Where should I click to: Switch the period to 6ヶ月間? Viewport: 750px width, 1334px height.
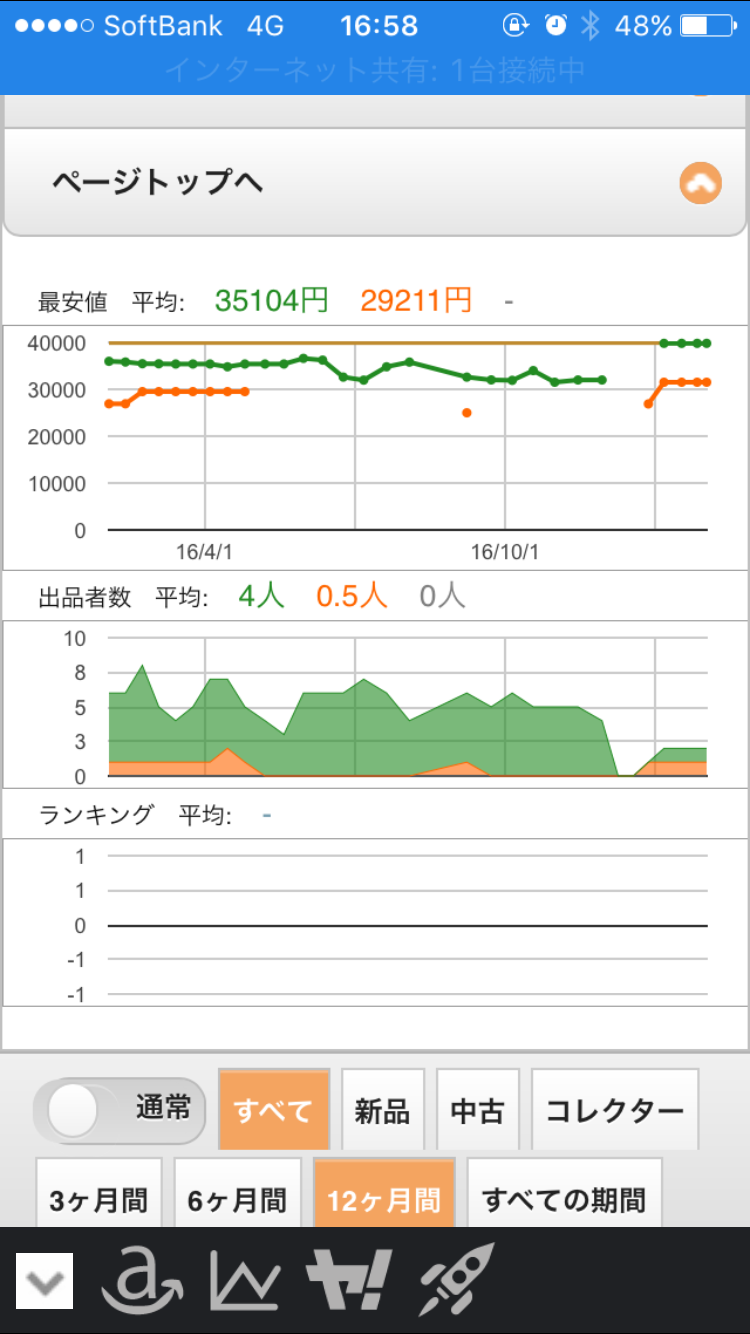click(237, 1197)
